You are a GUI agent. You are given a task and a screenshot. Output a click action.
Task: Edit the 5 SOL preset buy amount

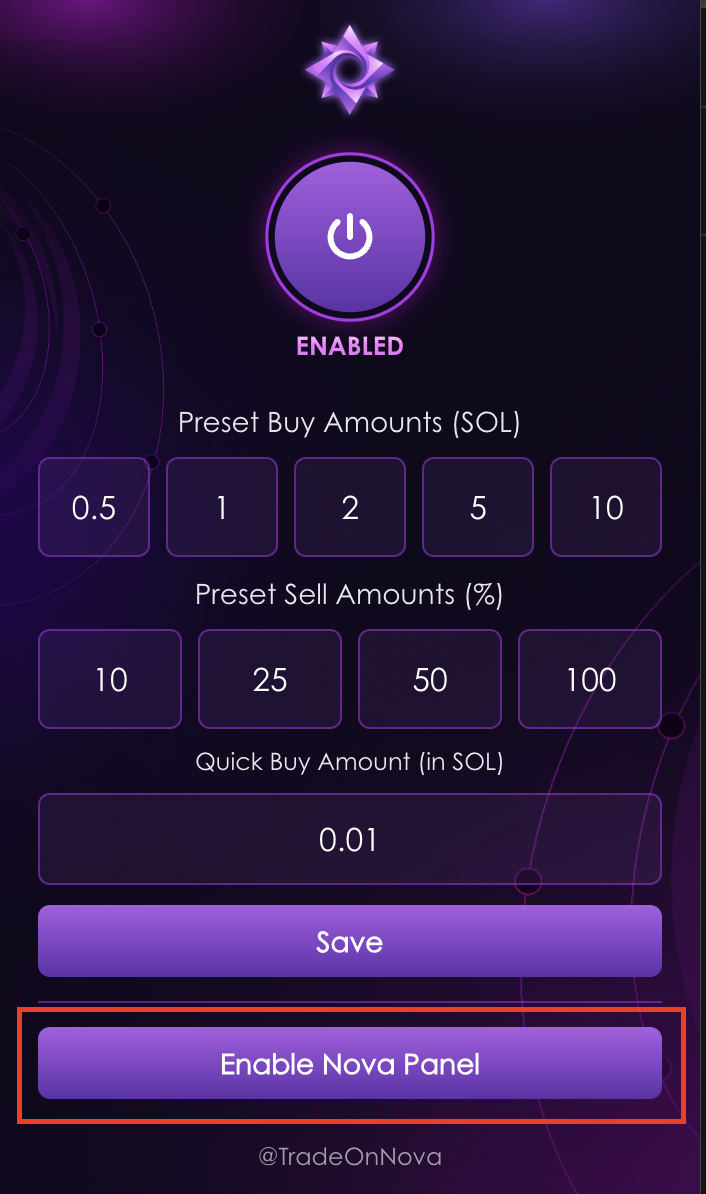point(478,507)
